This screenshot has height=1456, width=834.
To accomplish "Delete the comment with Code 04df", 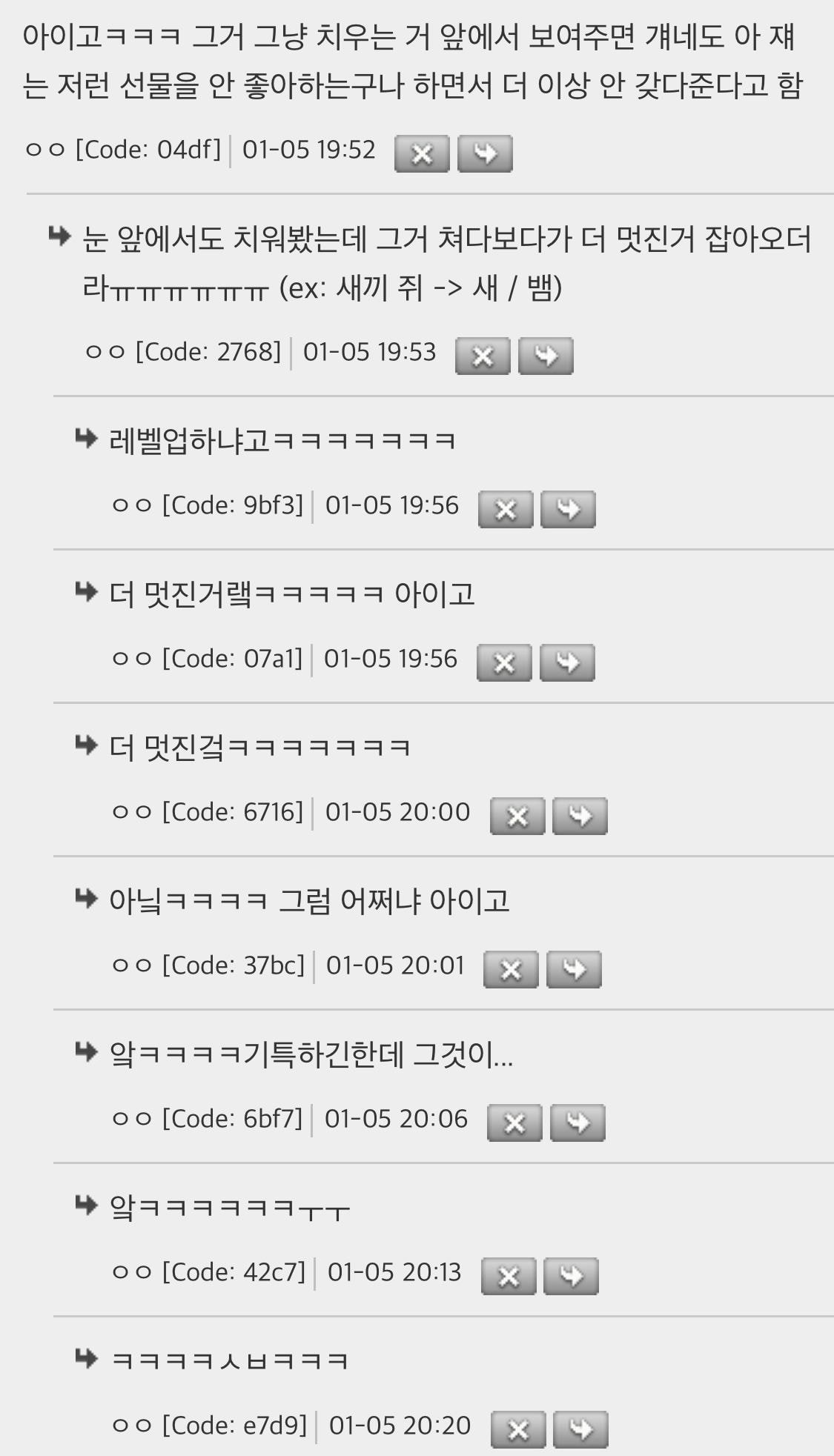I will 421,153.
